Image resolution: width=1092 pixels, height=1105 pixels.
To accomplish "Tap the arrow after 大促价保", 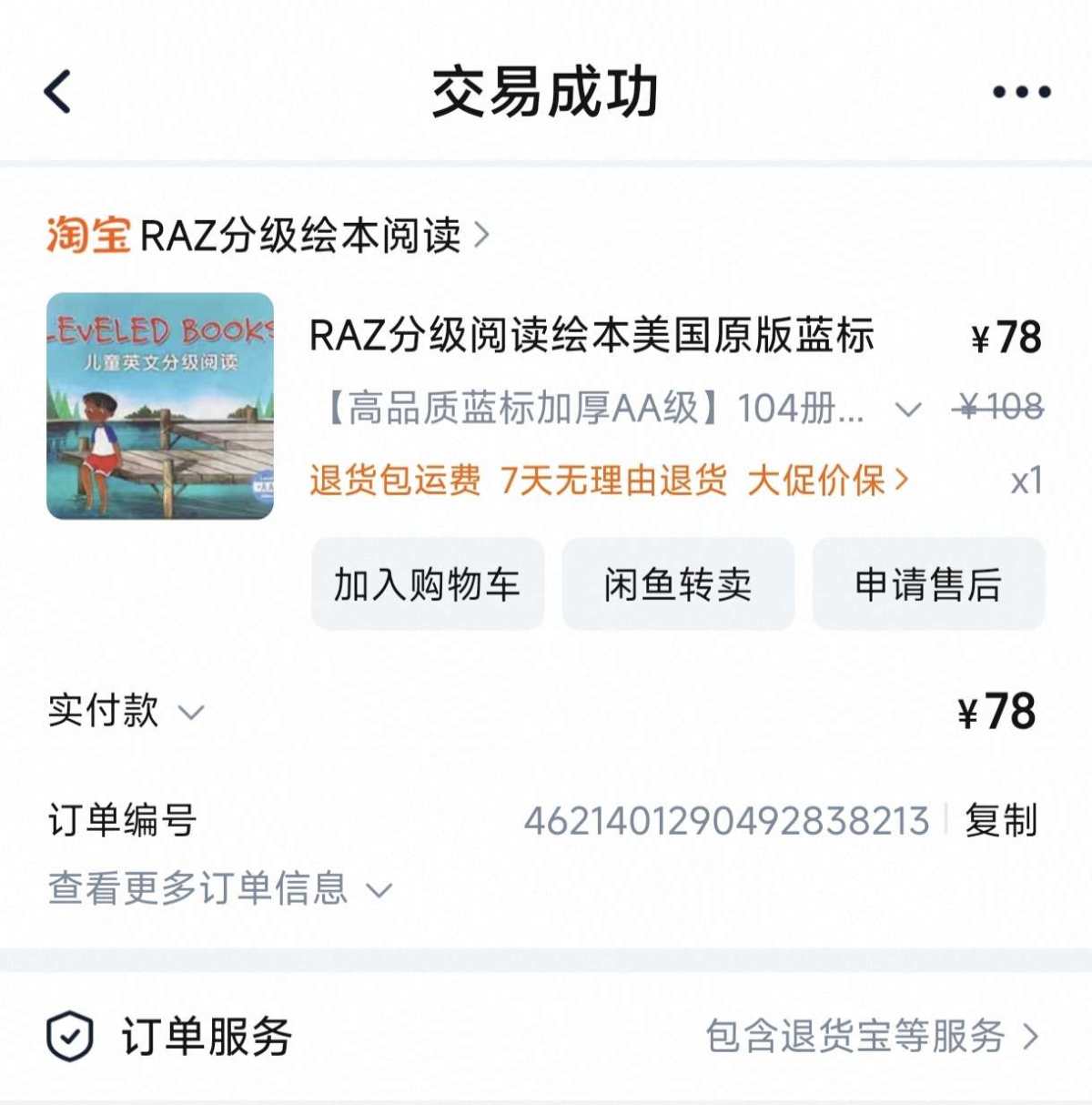I will tap(902, 482).
